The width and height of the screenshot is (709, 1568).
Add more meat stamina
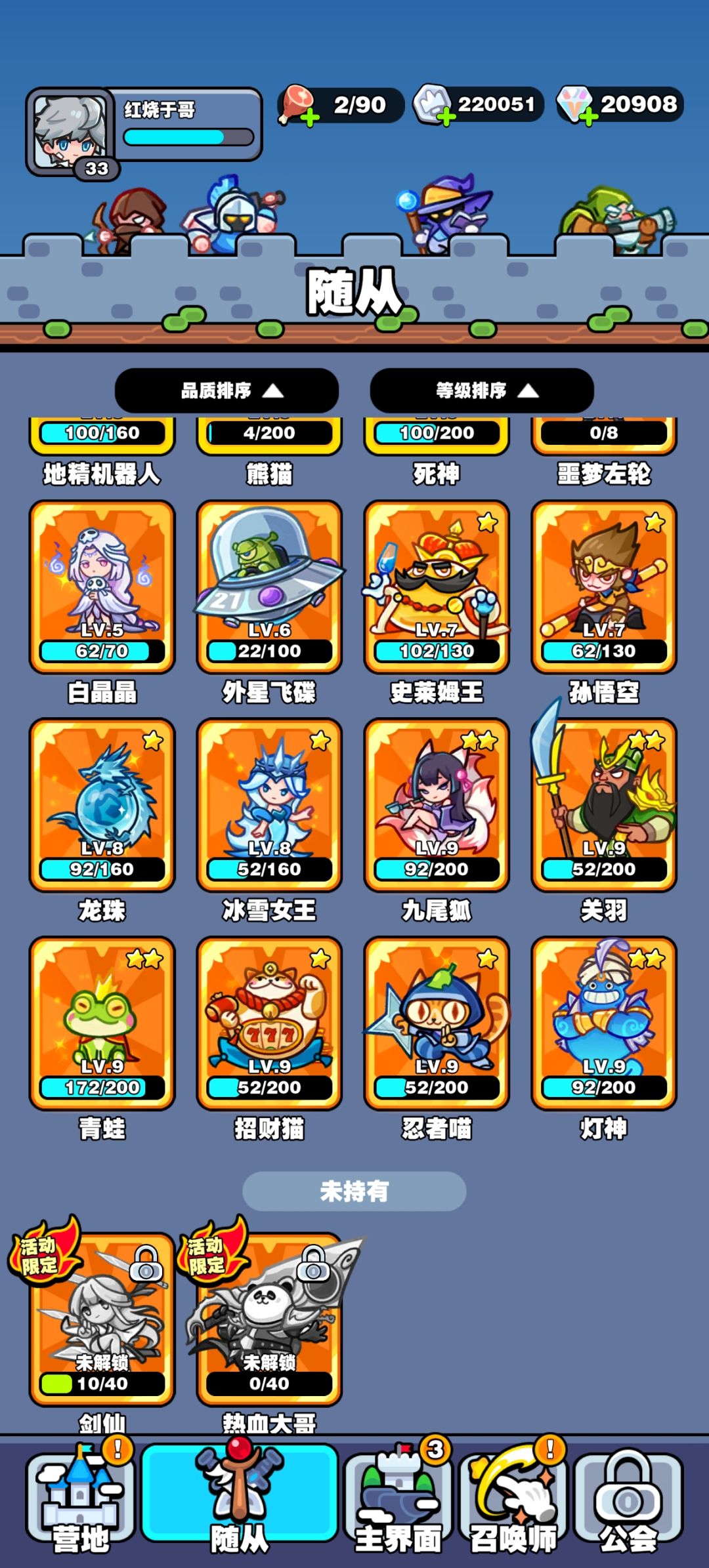point(310,118)
